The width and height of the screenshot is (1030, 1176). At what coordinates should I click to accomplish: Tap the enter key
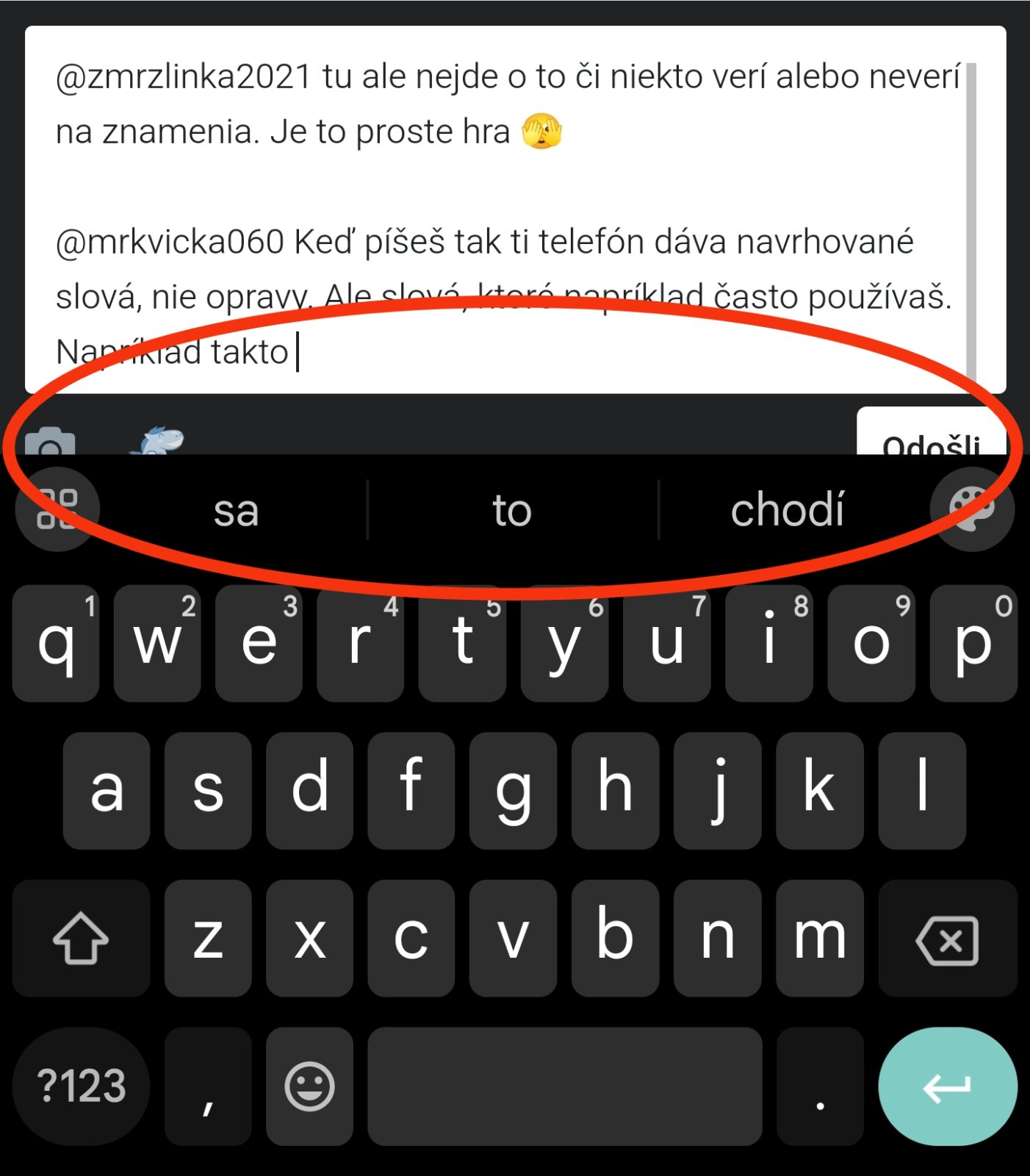pyautogui.click(x=947, y=1086)
